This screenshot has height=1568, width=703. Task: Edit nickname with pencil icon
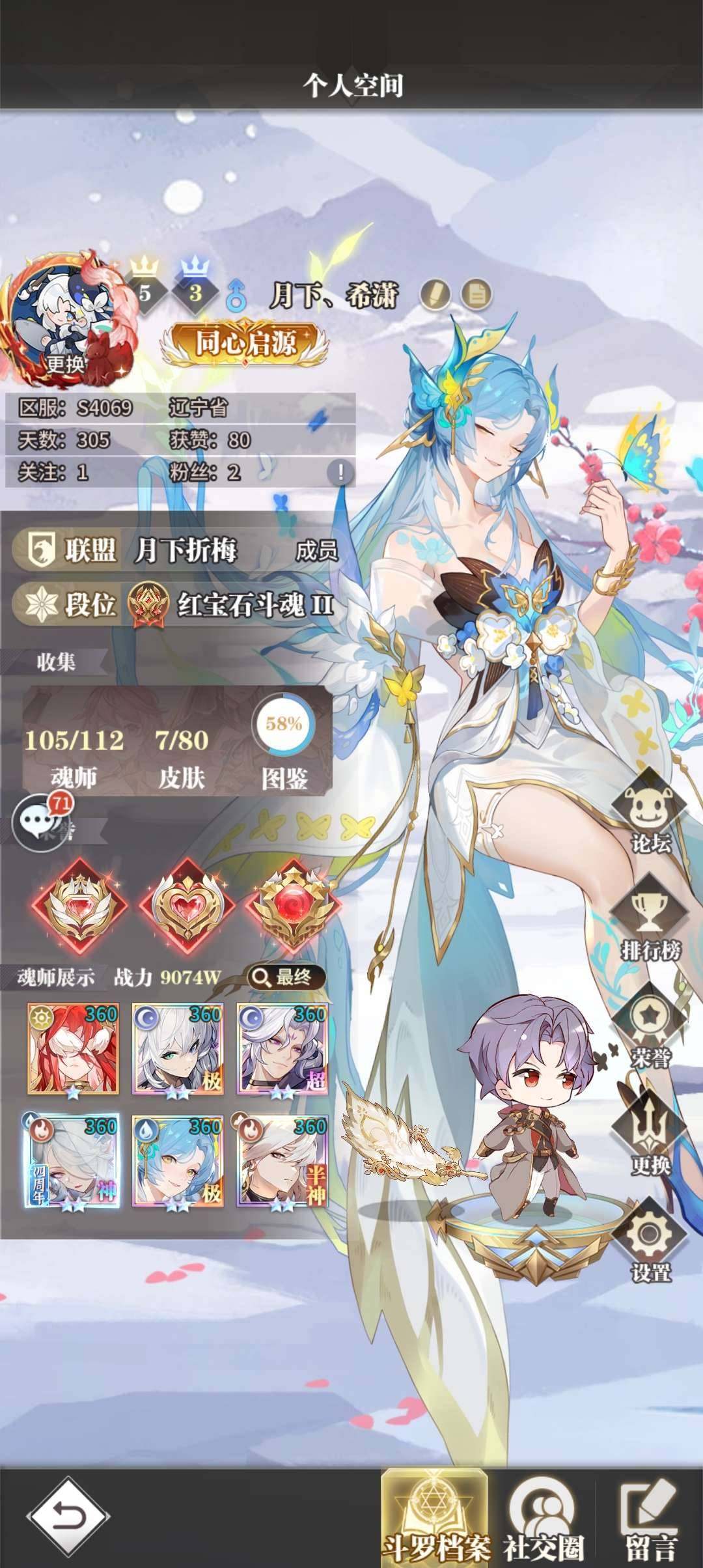(x=435, y=294)
